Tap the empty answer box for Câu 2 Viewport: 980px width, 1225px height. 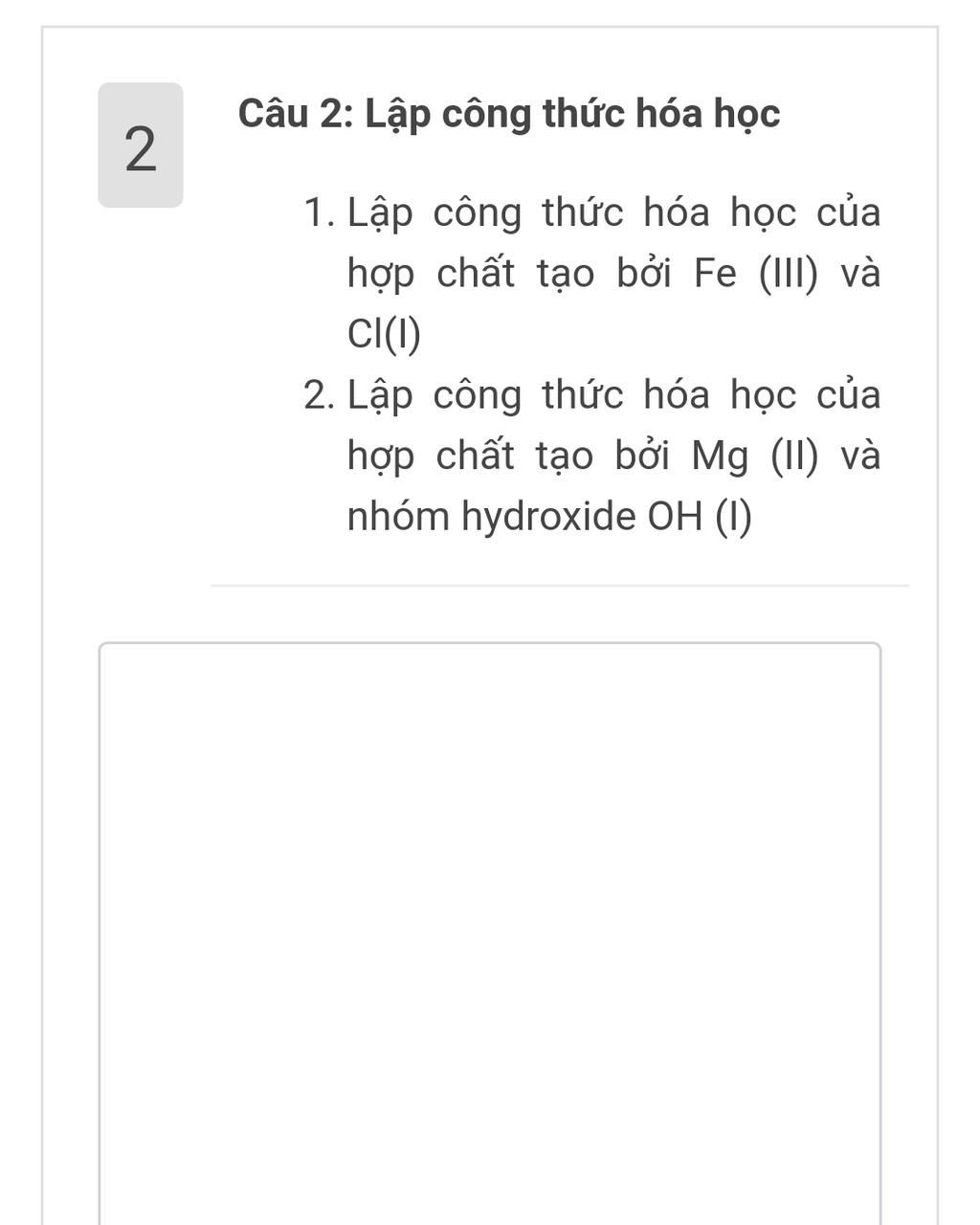(x=489, y=928)
